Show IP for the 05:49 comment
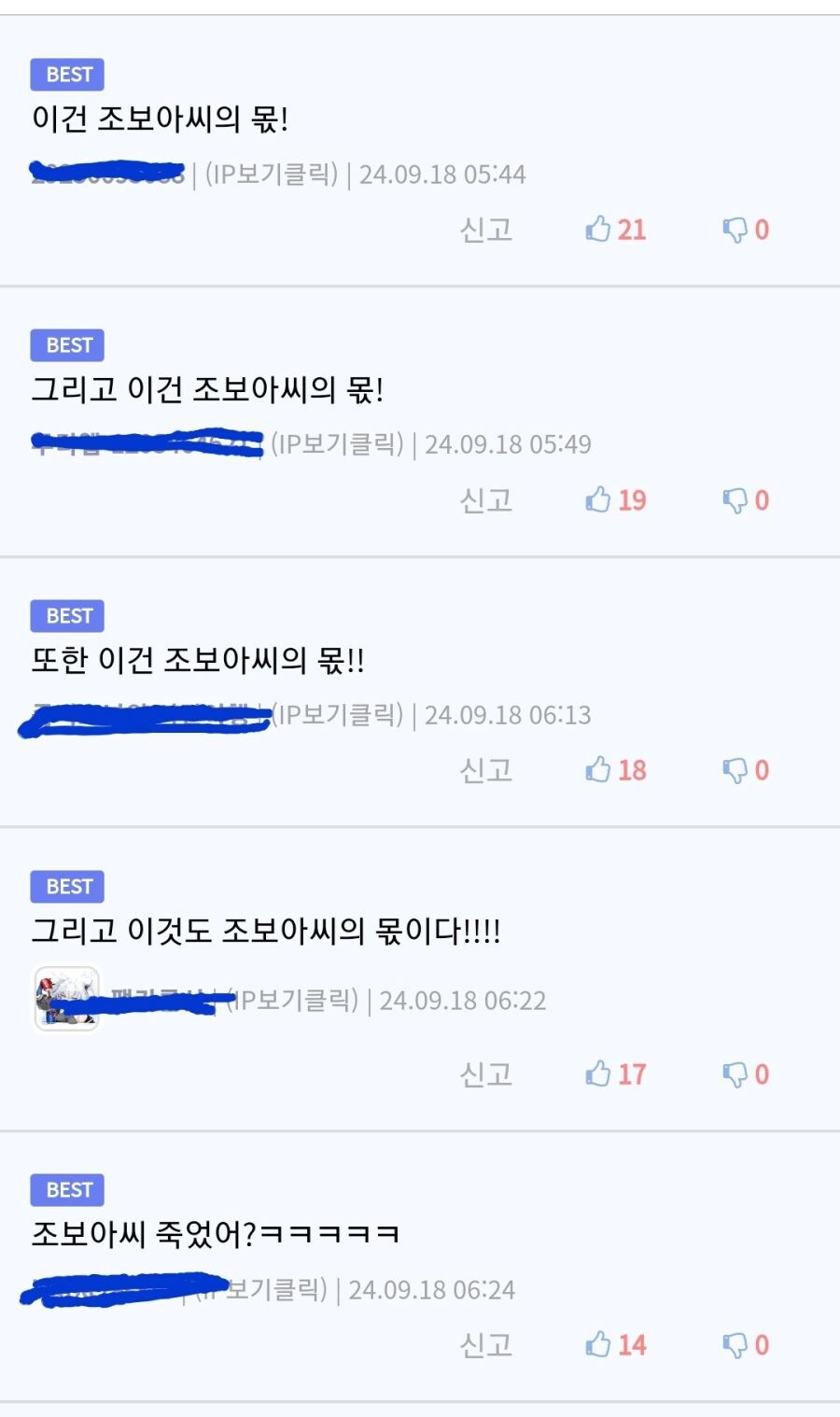 click(x=337, y=443)
